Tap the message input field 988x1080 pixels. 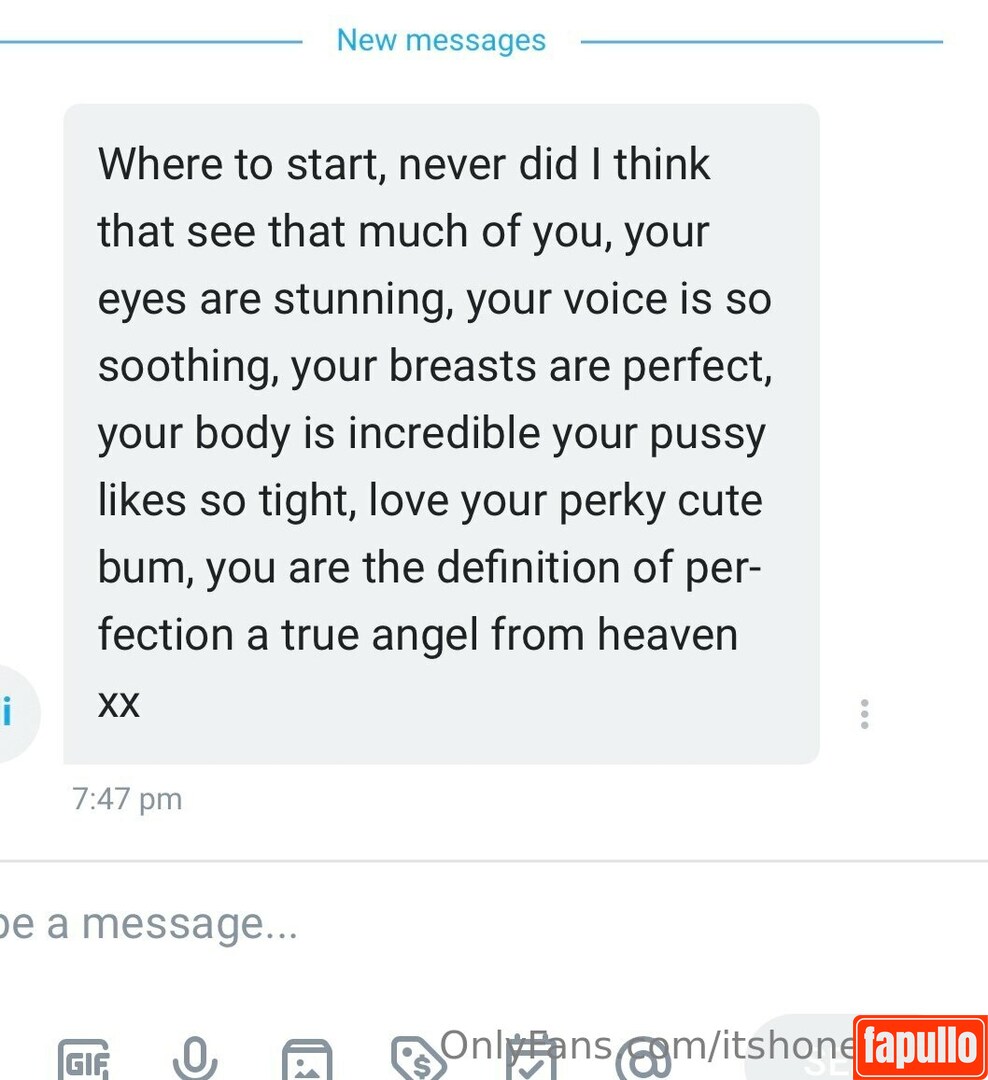(x=400, y=924)
